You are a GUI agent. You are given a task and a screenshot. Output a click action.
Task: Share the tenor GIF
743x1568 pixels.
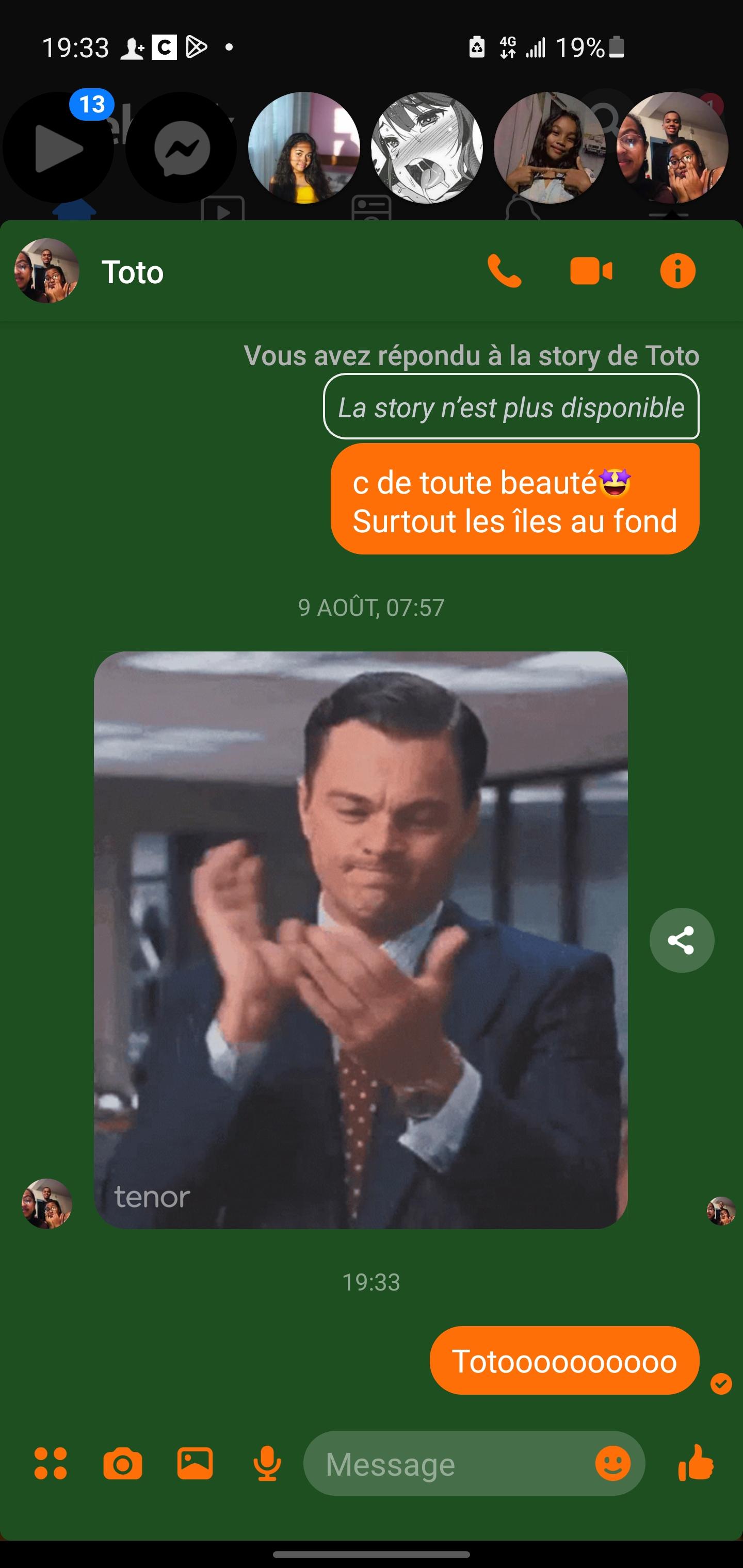pos(681,940)
